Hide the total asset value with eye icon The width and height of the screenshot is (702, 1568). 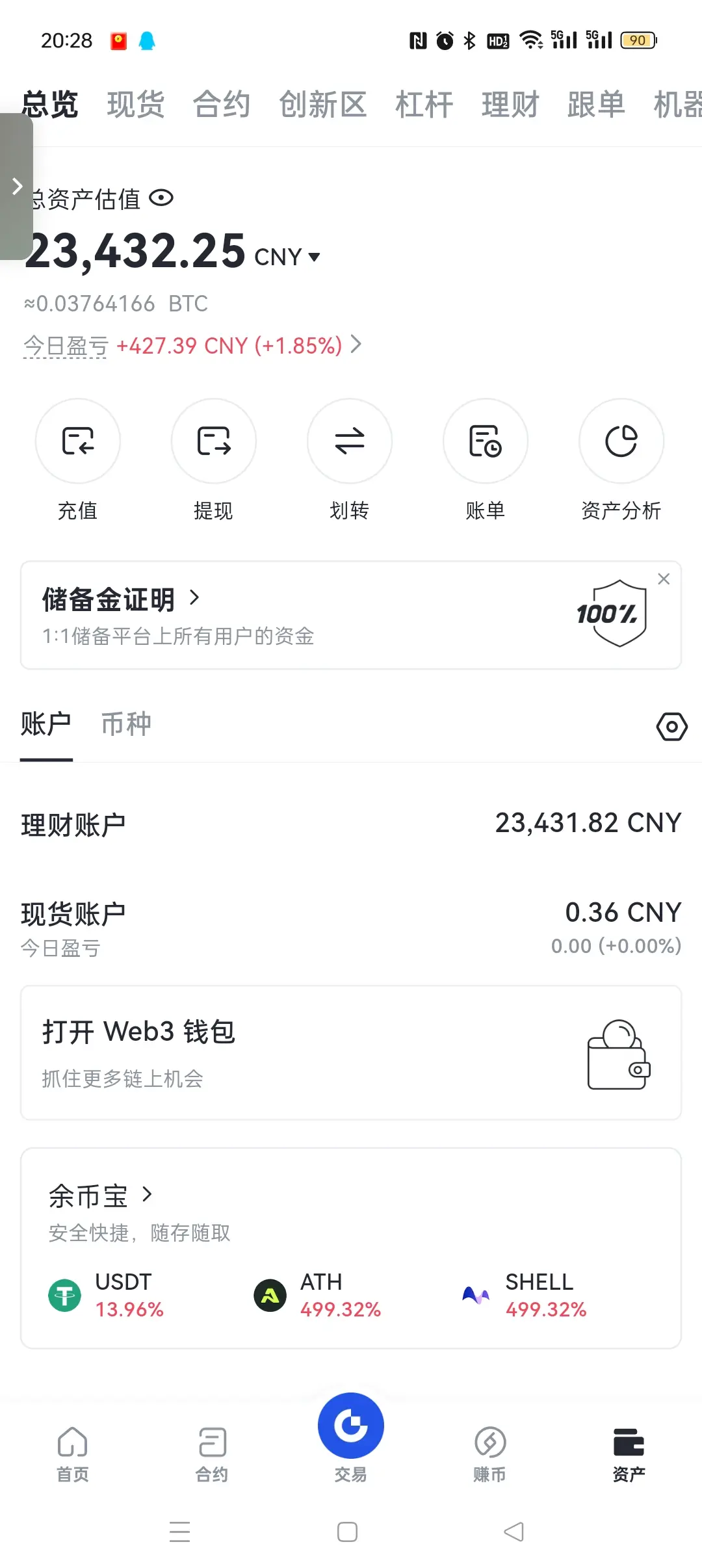(161, 198)
